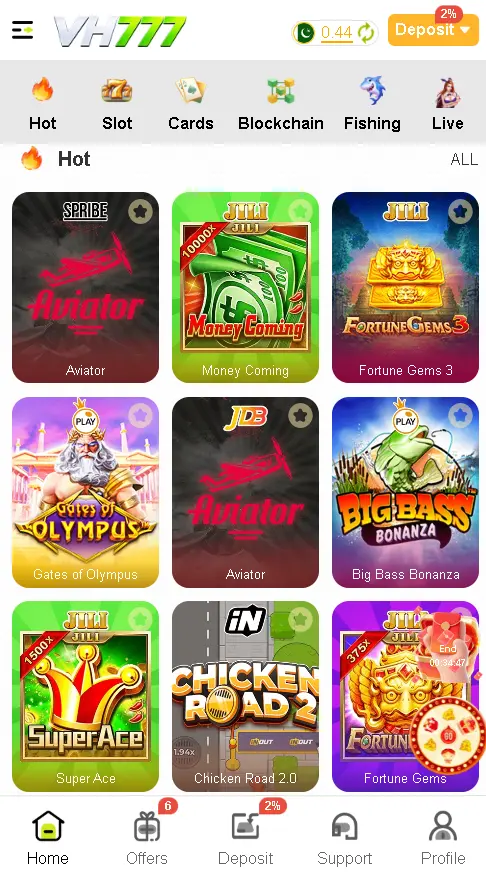The height and width of the screenshot is (874, 486).
Task: Favorite Fortune Gems 3 with the star
Action: (x=460, y=211)
